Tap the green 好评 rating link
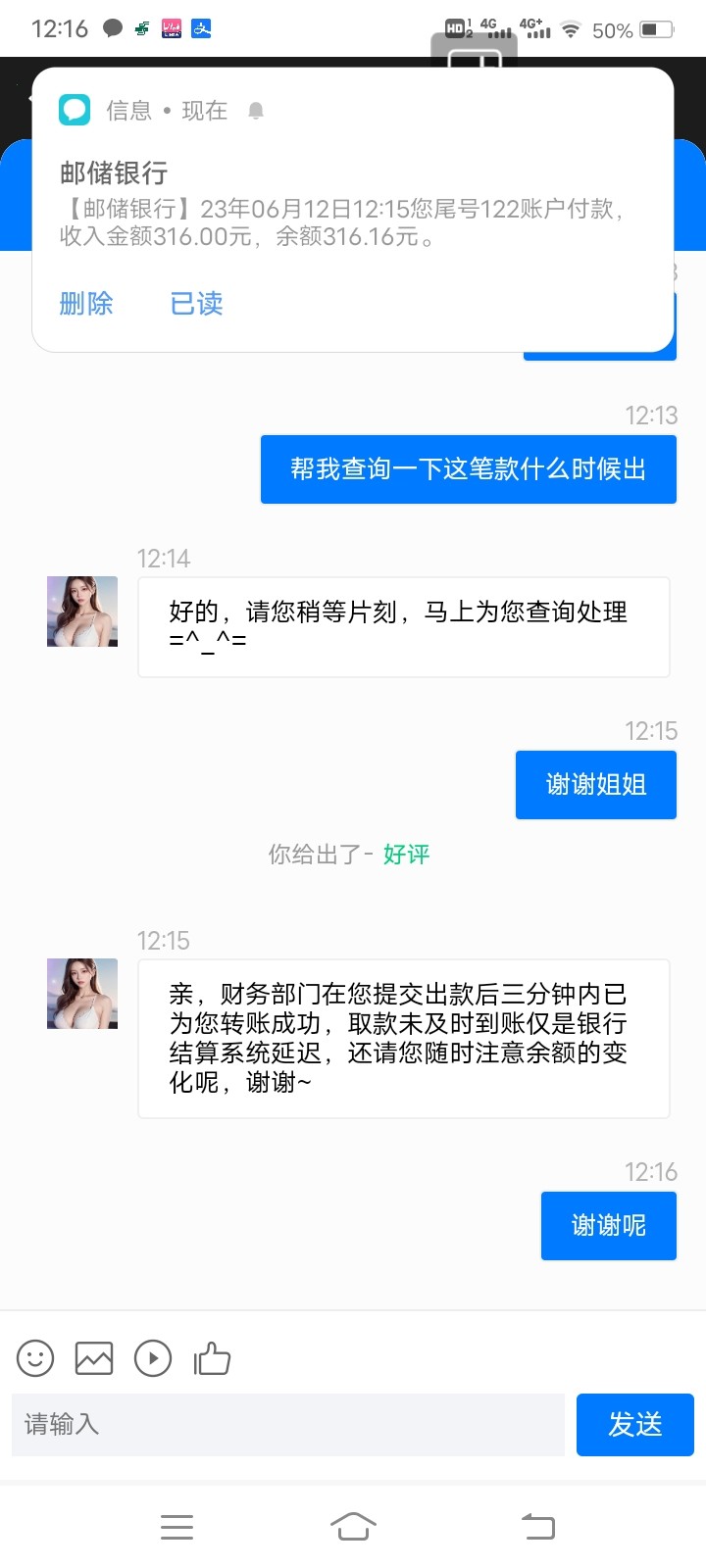 pyautogui.click(x=405, y=855)
